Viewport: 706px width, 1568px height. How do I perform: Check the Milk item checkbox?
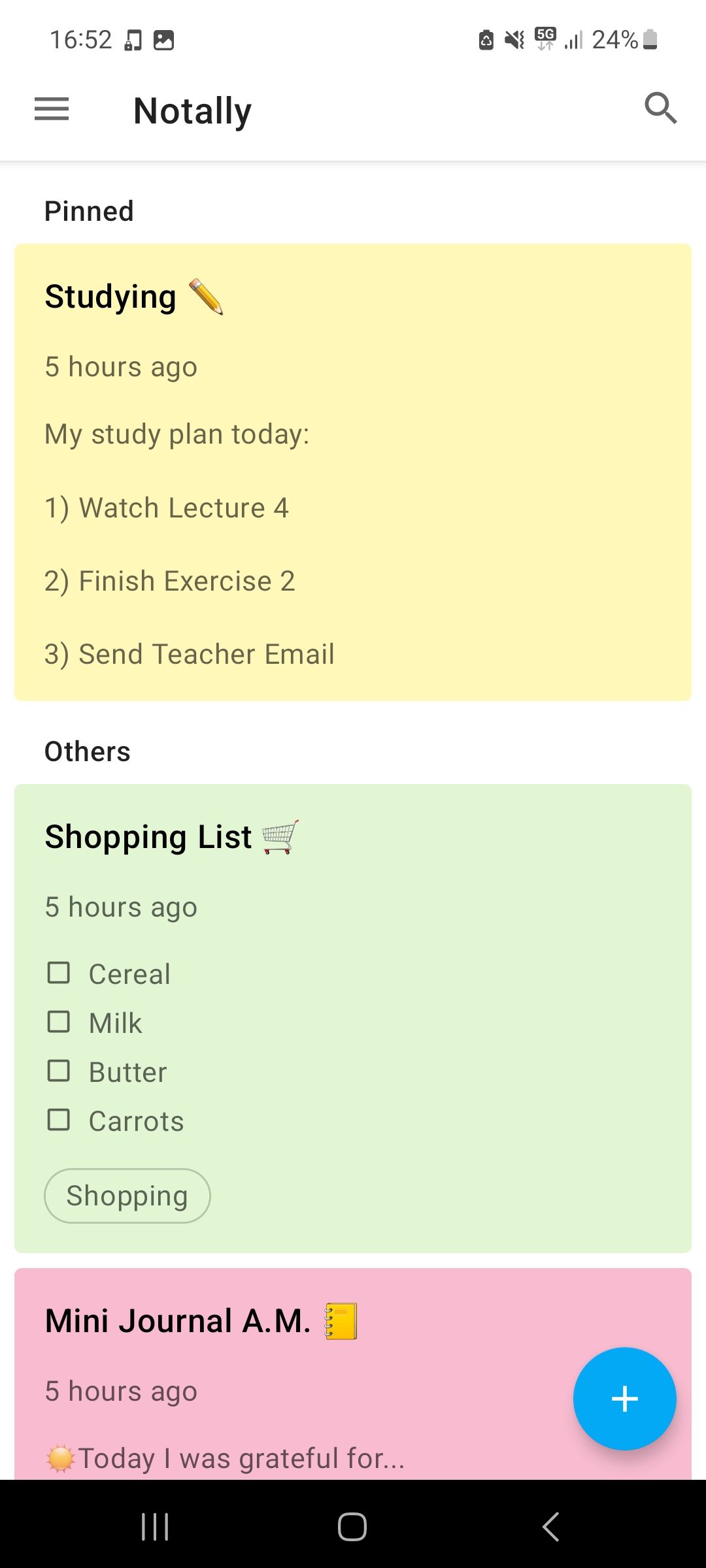point(59,1021)
